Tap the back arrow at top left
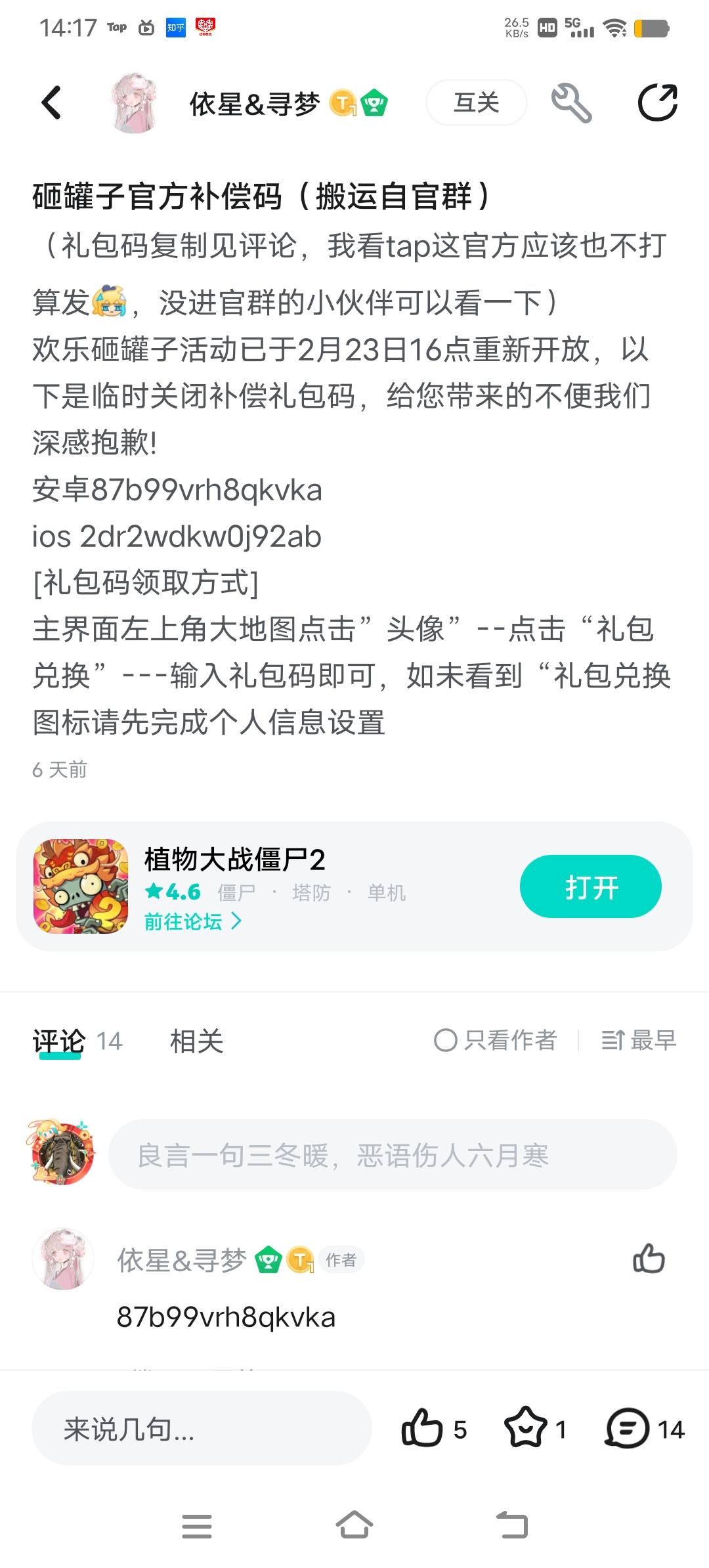Screen dimensions: 709x1568 [51, 102]
